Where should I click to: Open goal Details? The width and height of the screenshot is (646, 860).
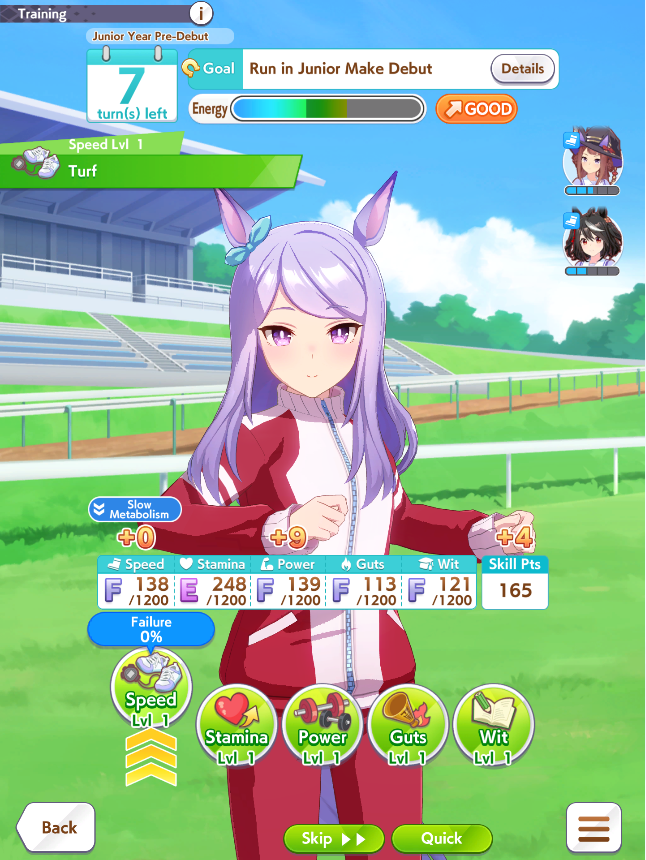(x=522, y=69)
